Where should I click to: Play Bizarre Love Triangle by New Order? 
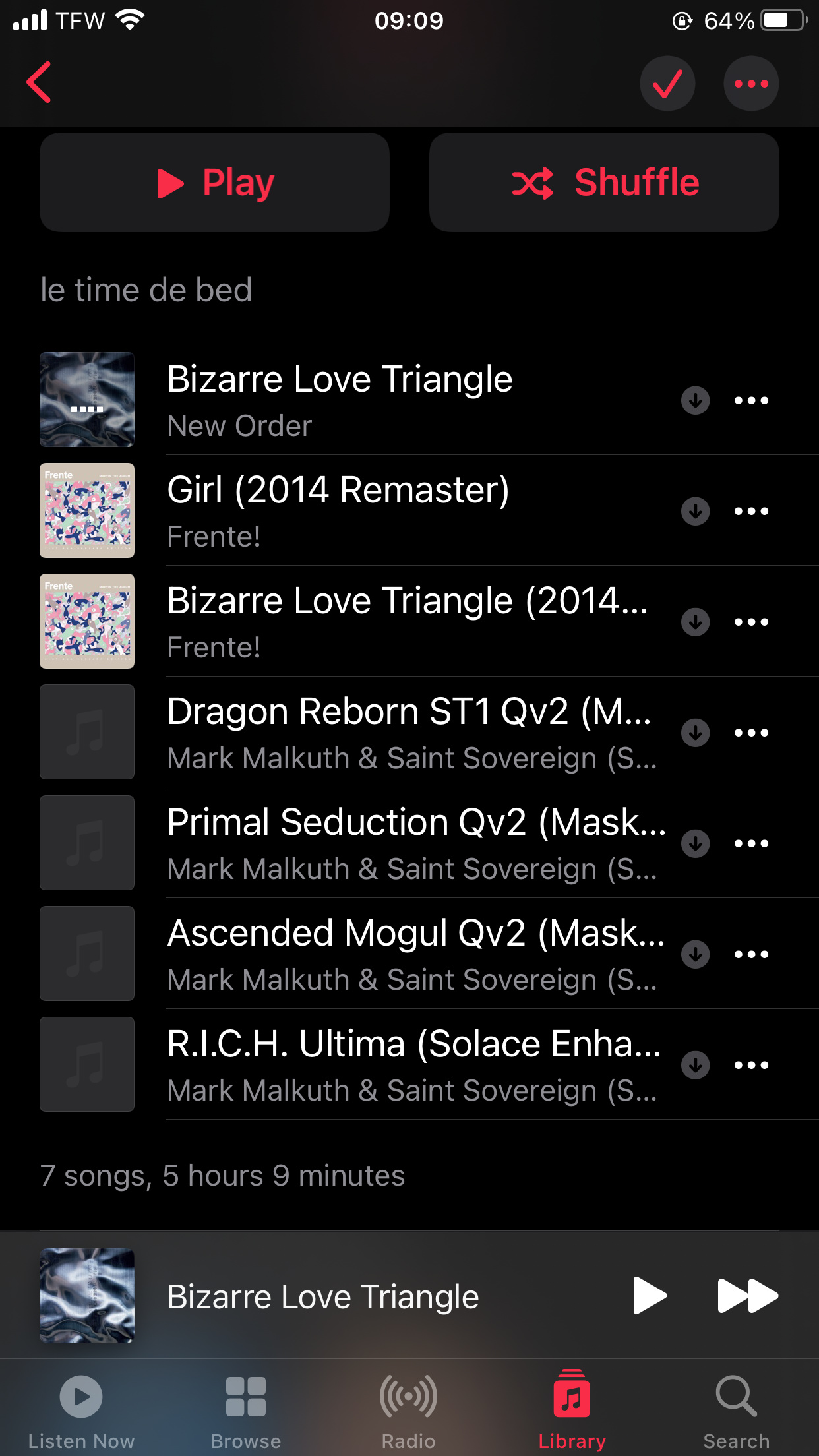(x=409, y=400)
